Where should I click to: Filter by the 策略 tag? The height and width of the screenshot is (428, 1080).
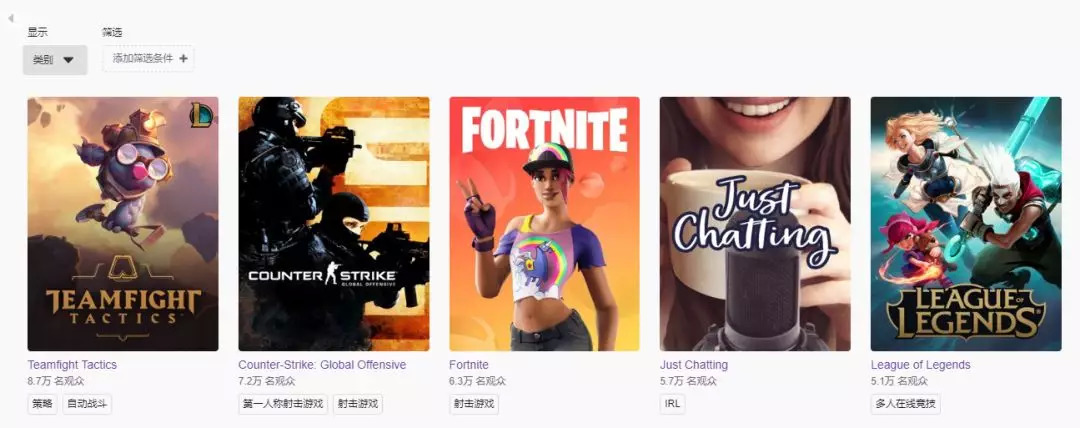(x=42, y=405)
